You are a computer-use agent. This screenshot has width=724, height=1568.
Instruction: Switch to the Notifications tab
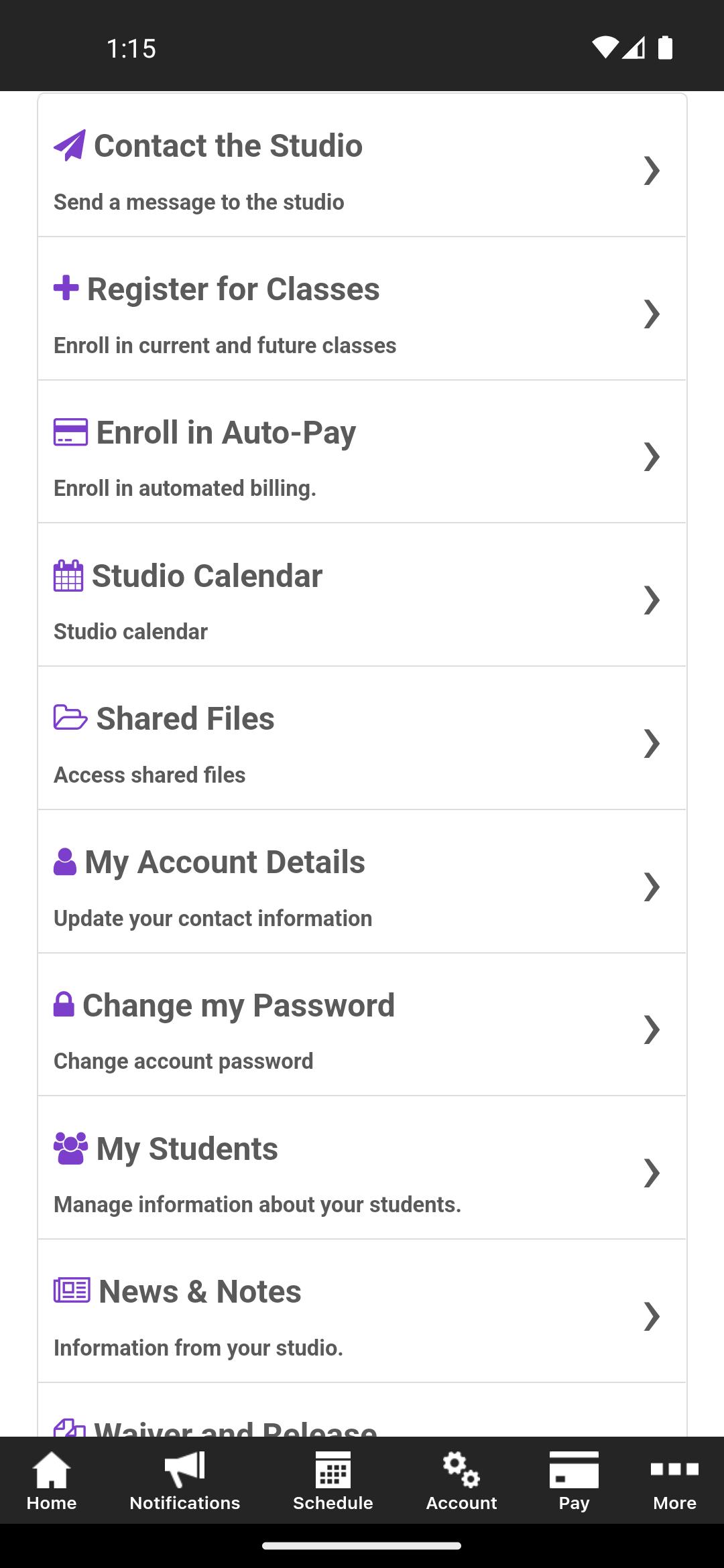(x=184, y=1482)
